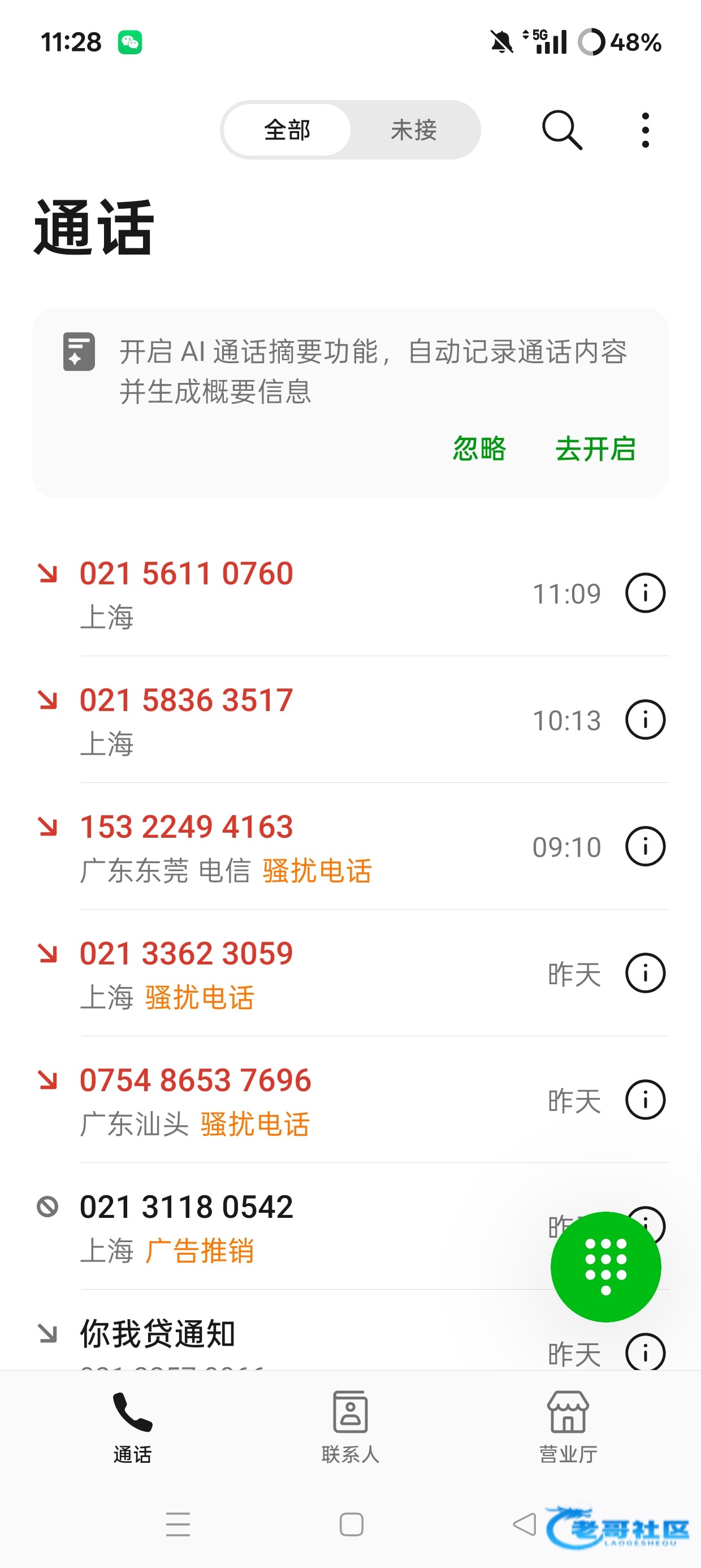
Task: Select the 全部 all calls tab
Action: 287,130
